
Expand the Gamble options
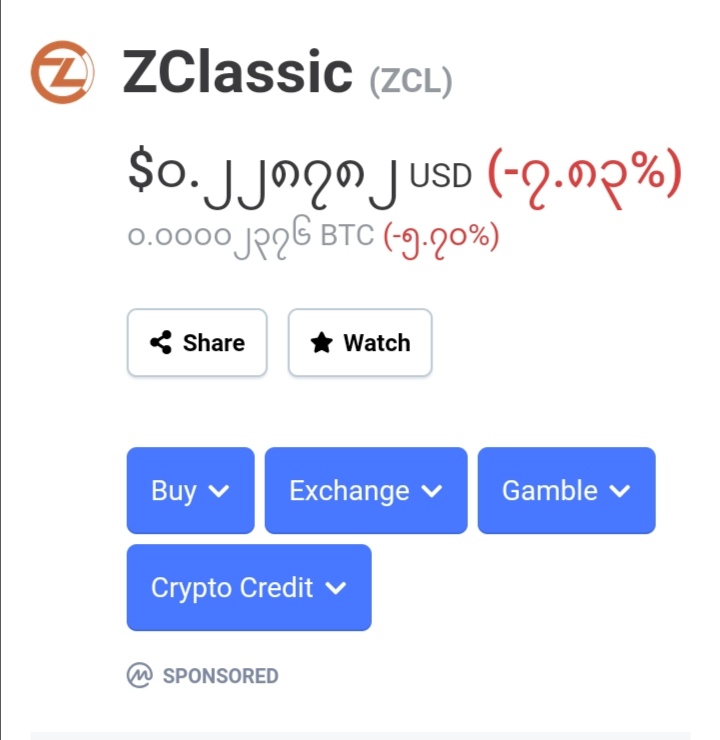pos(567,490)
